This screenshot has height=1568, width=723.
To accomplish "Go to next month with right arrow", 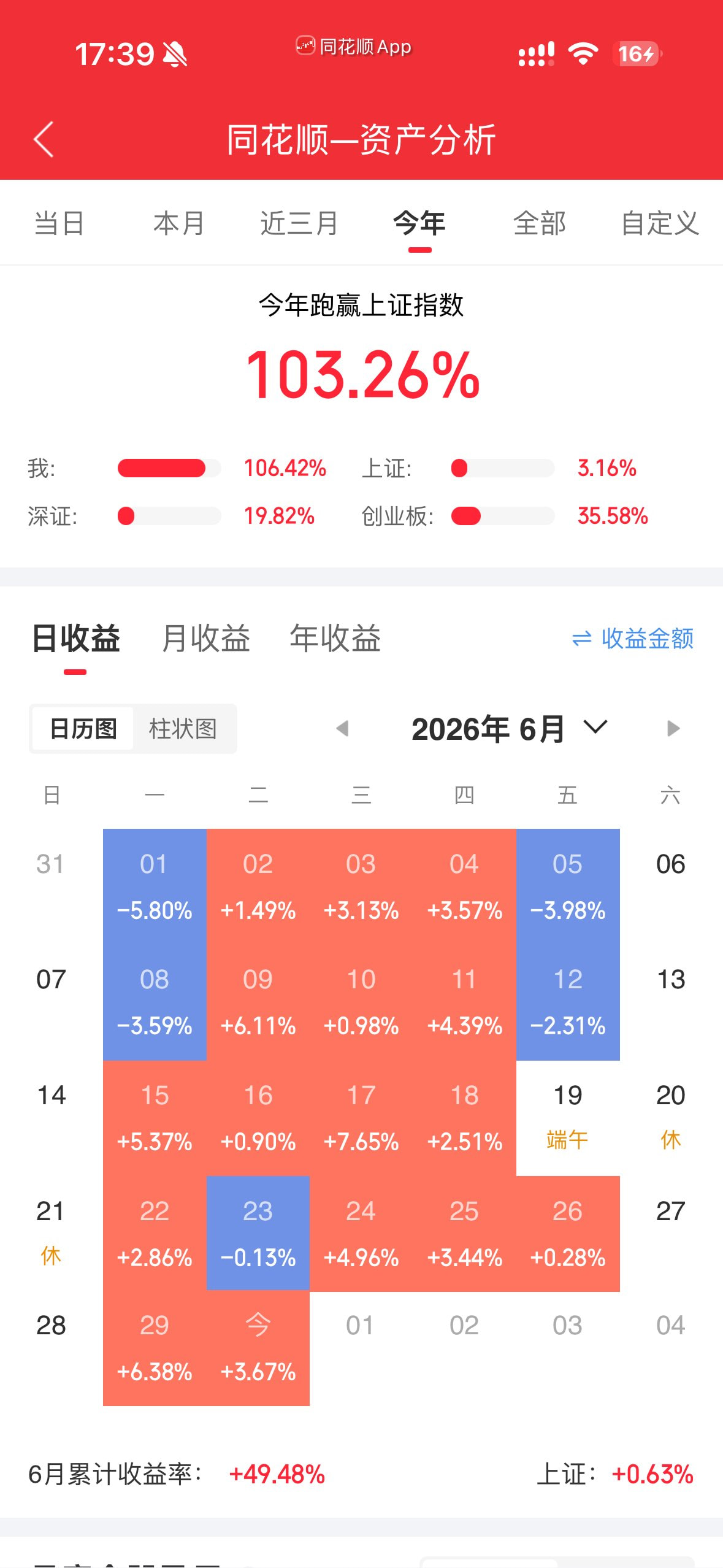I will pyautogui.click(x=673, y=728).
